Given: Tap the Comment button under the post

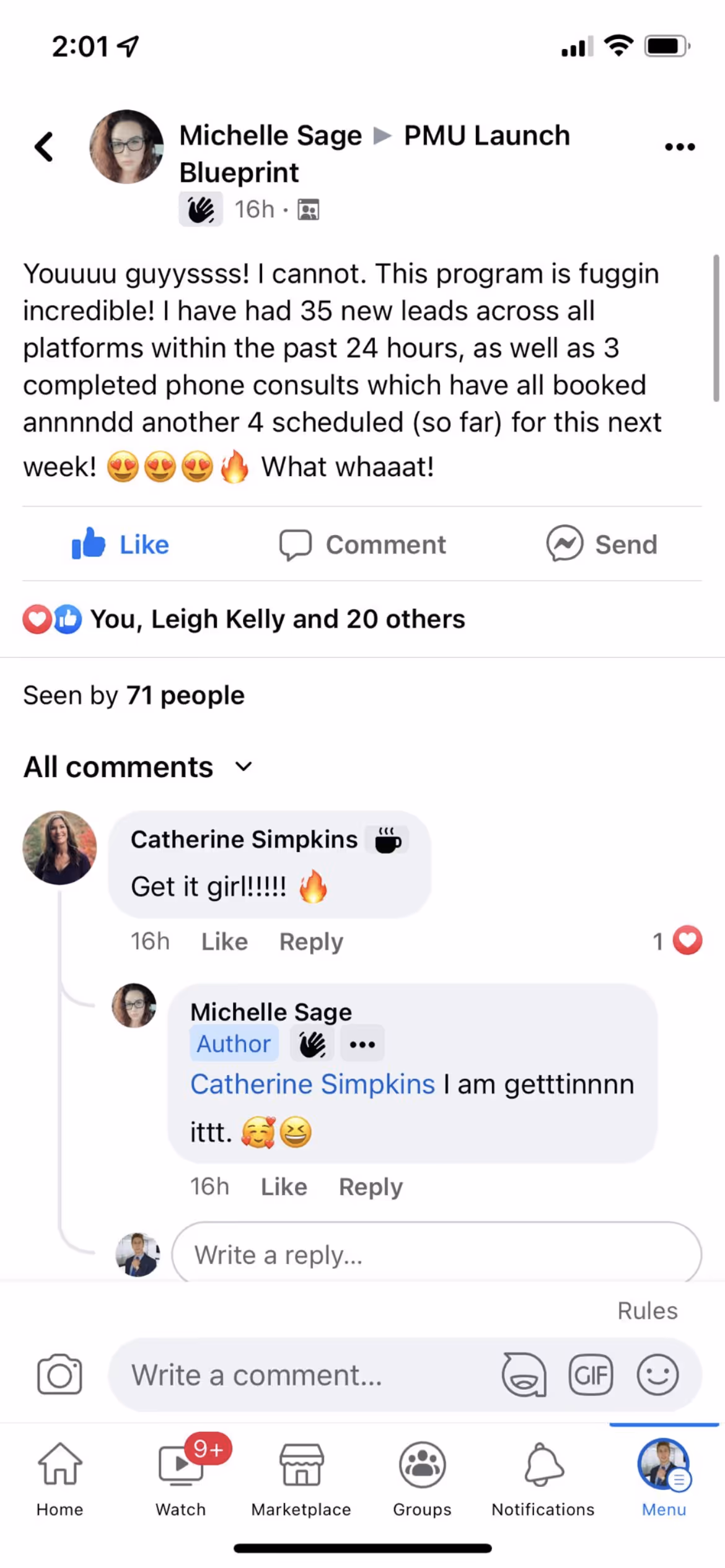Looking at the screenshot, I should (362, 544).
